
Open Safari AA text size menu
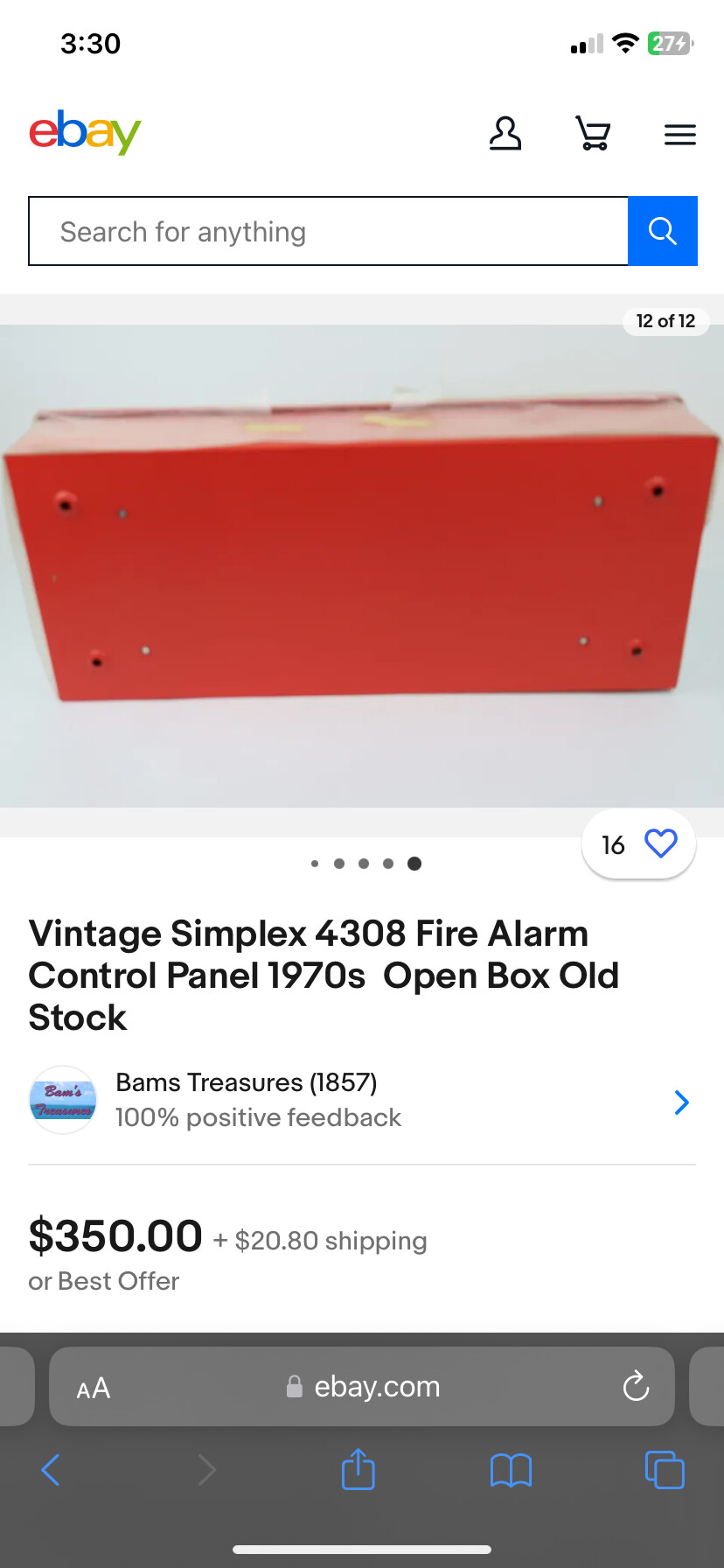(x=94, y=1388)
